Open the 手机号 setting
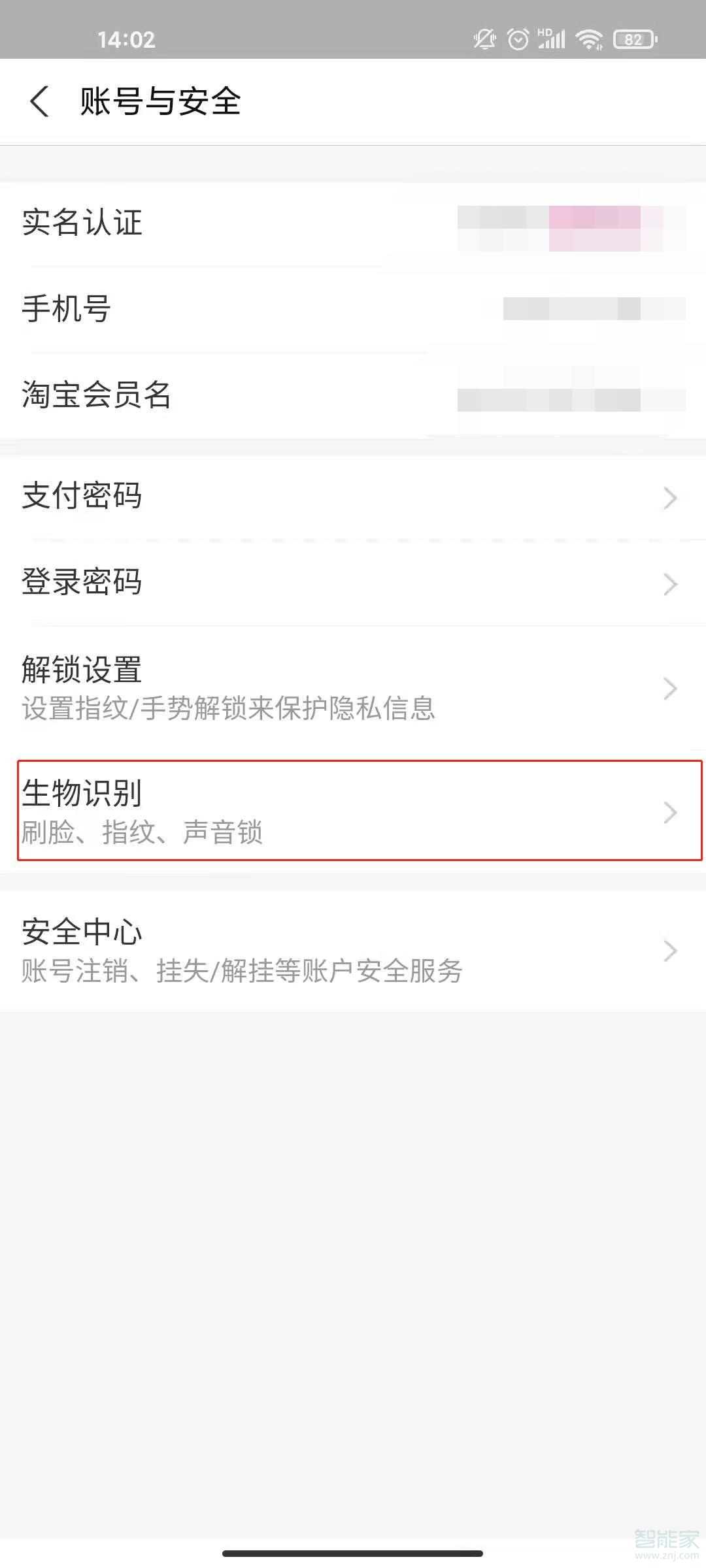Screen dimensions: 706x1568 point(353,310)
